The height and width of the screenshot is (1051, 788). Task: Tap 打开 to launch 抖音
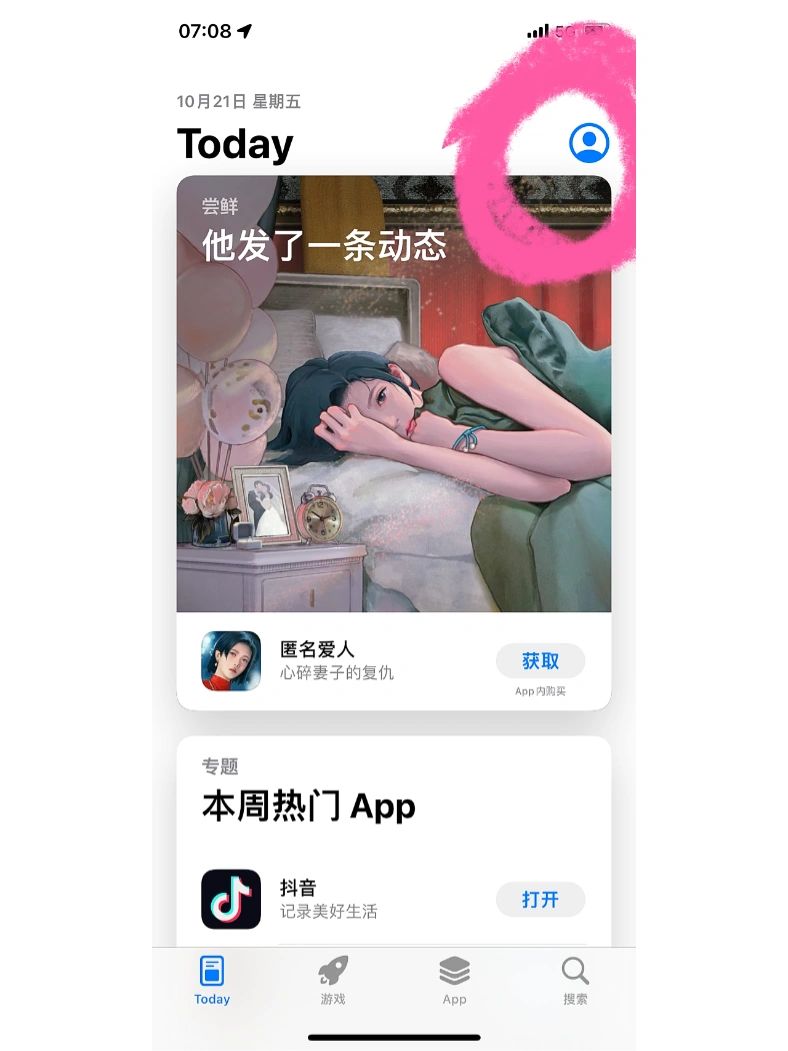pos(540,899)
